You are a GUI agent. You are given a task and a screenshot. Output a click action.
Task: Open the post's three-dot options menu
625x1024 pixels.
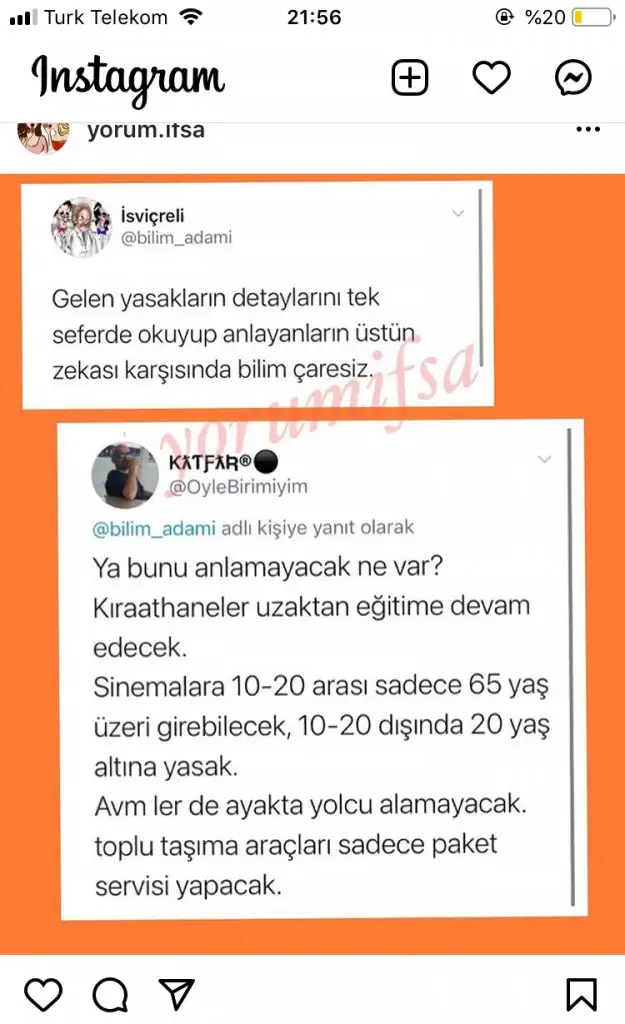pos(588,129)
